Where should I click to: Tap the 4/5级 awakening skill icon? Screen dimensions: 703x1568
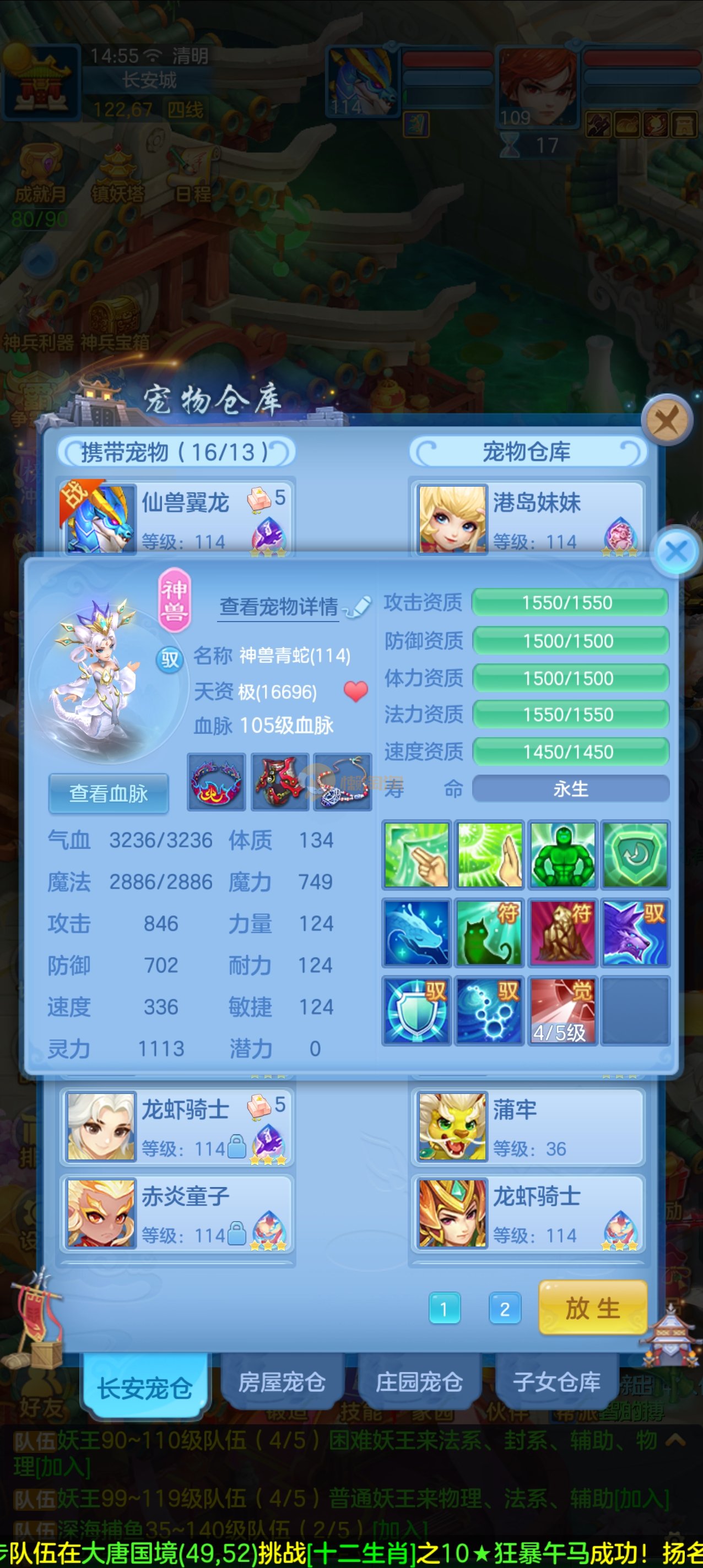[x=561, y=1010]
